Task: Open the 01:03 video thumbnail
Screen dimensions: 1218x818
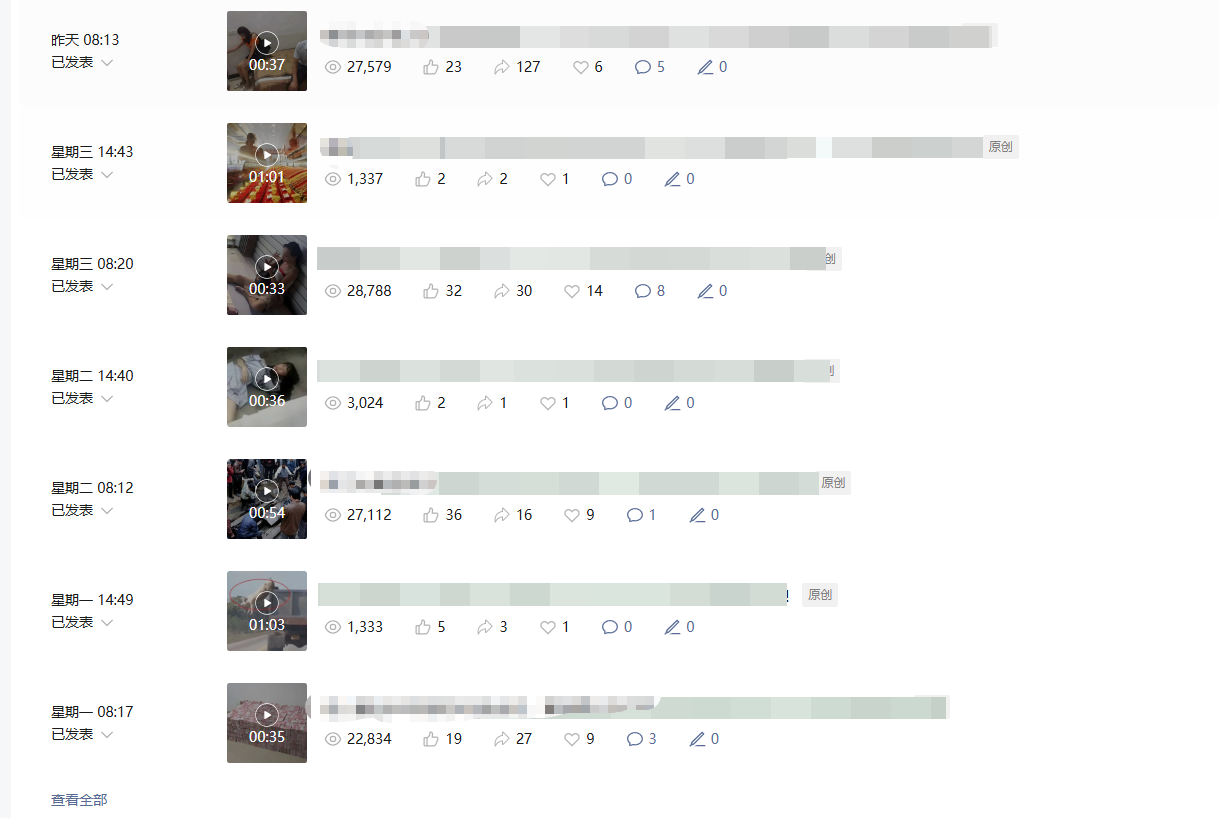Action: click(267, 604)
